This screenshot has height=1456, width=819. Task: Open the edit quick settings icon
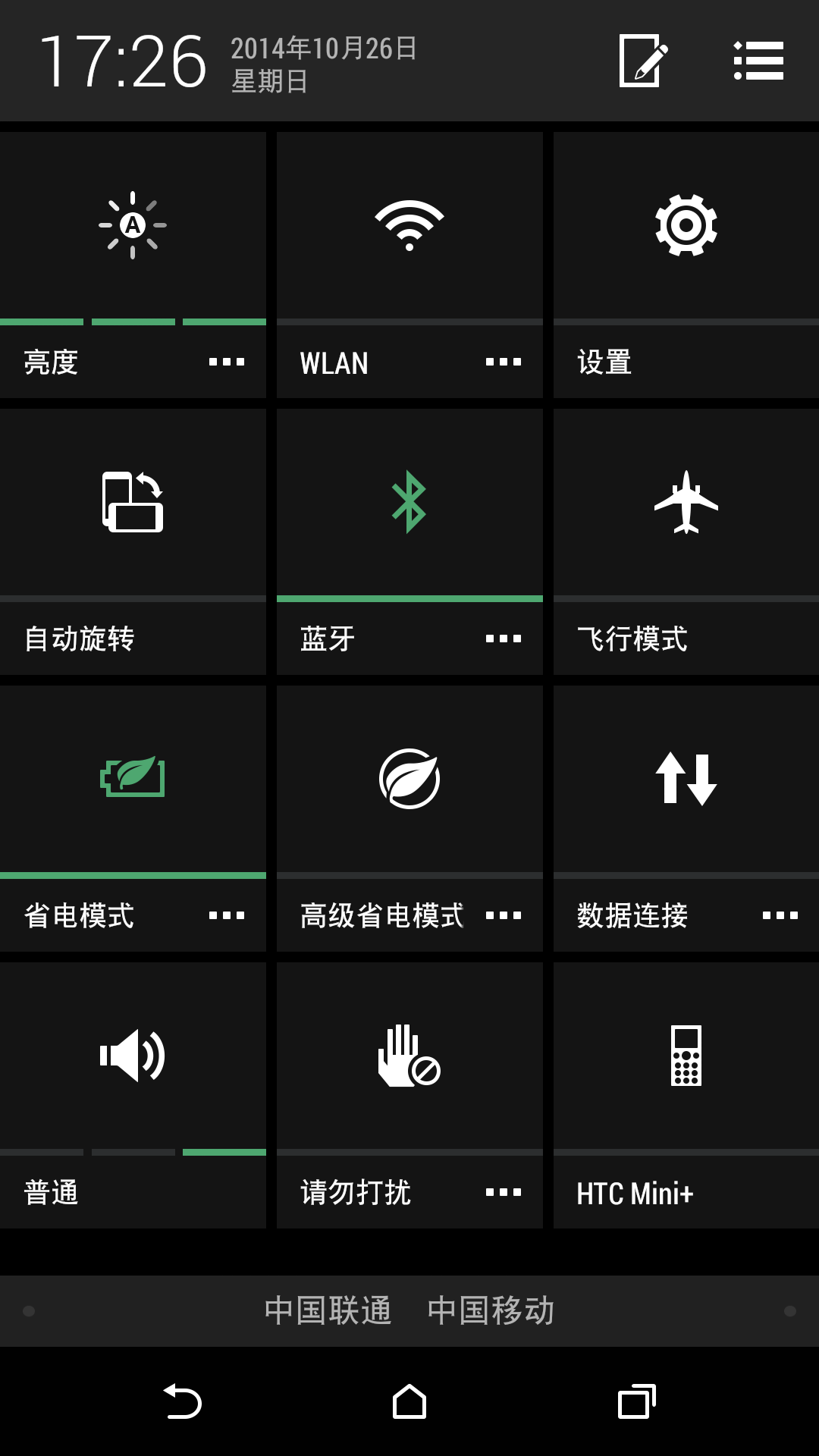click(x=643, y=61)
